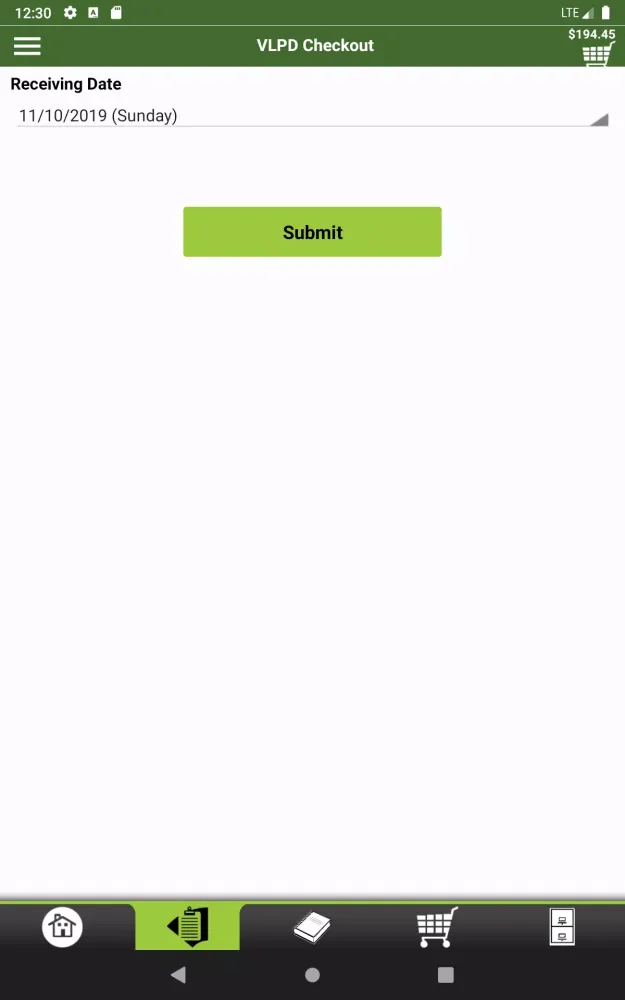Open the file cabinet tab
The image size is (625, 1000).
[562, 927]
